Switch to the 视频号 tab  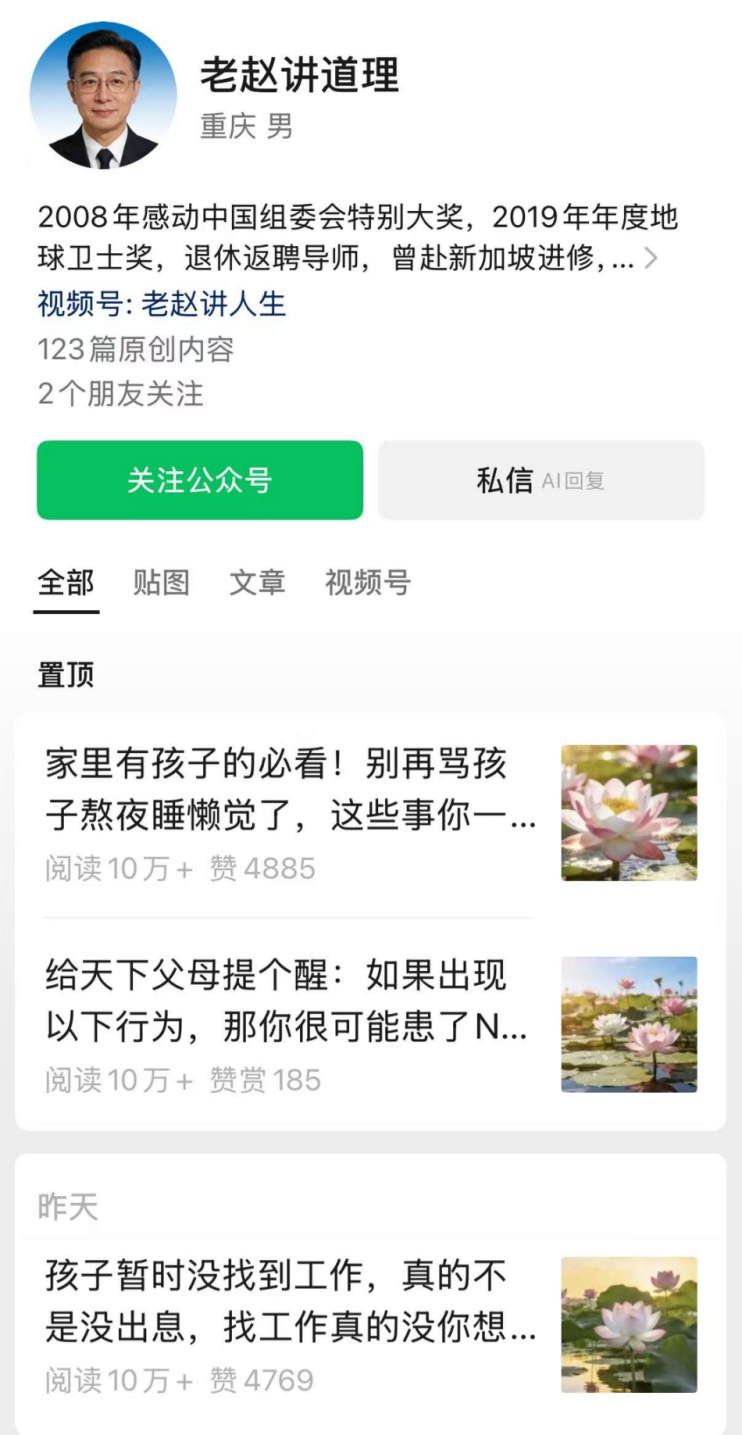(x=368, y=582)
